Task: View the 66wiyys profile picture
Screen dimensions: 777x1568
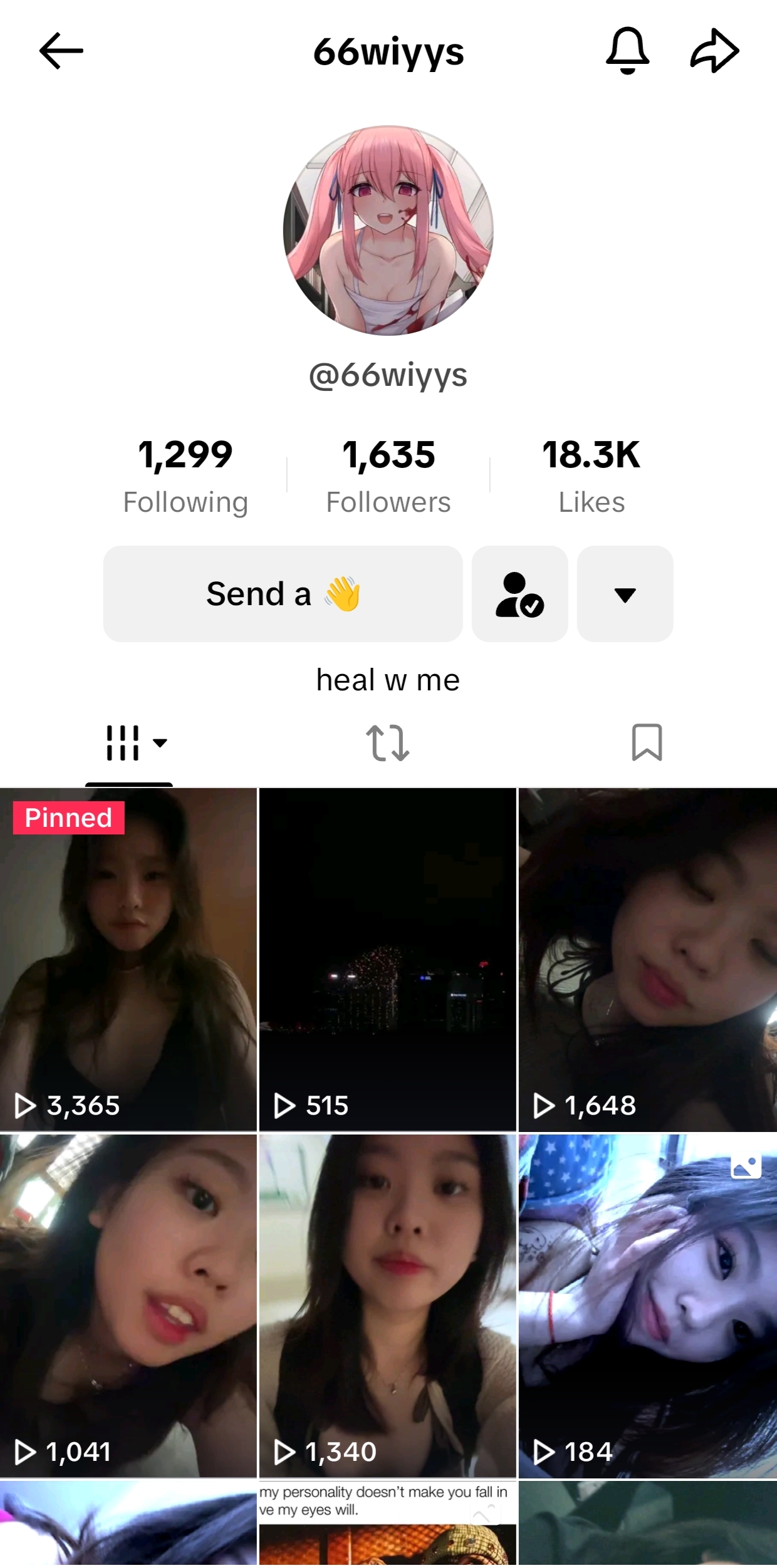Action: 388,231
